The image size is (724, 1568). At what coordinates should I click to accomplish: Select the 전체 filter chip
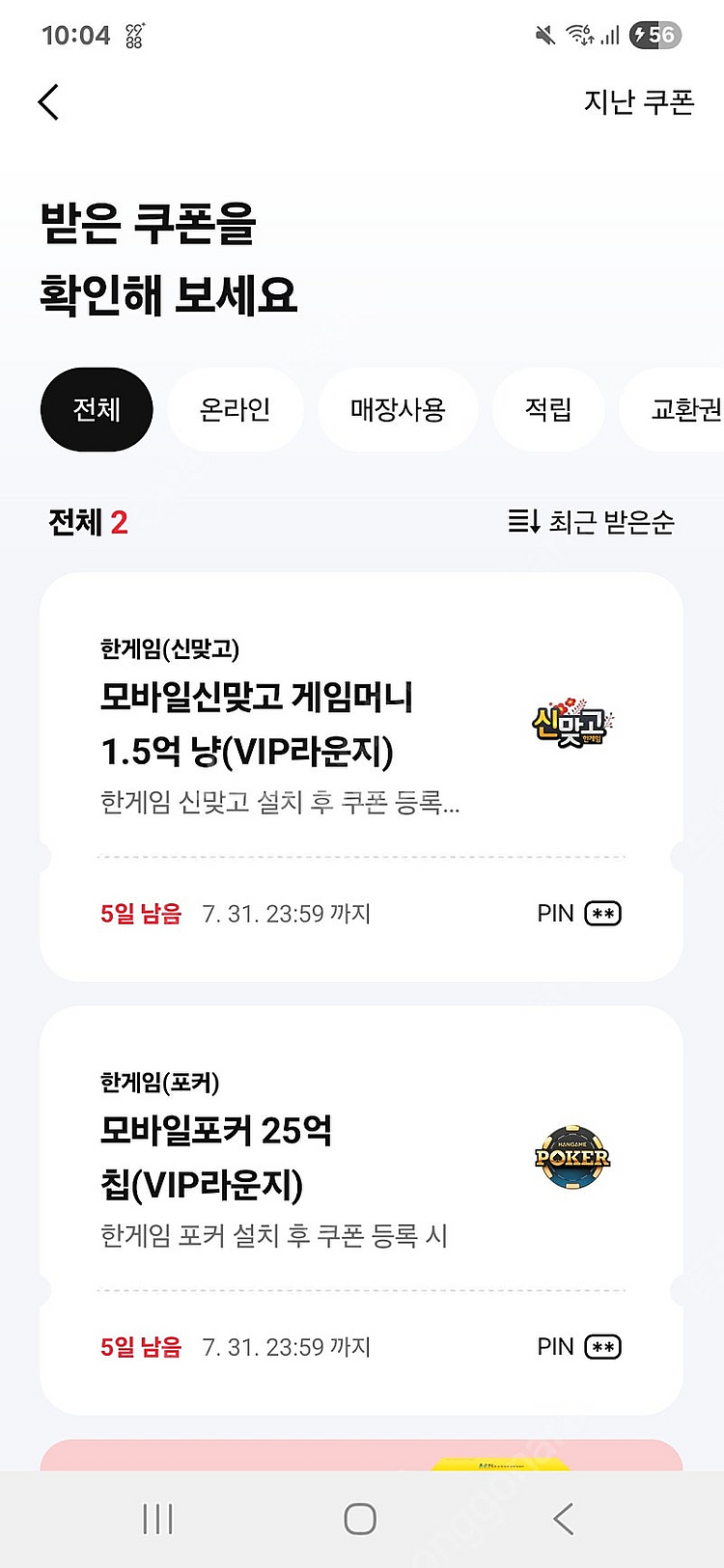click(x=97, y=410)
